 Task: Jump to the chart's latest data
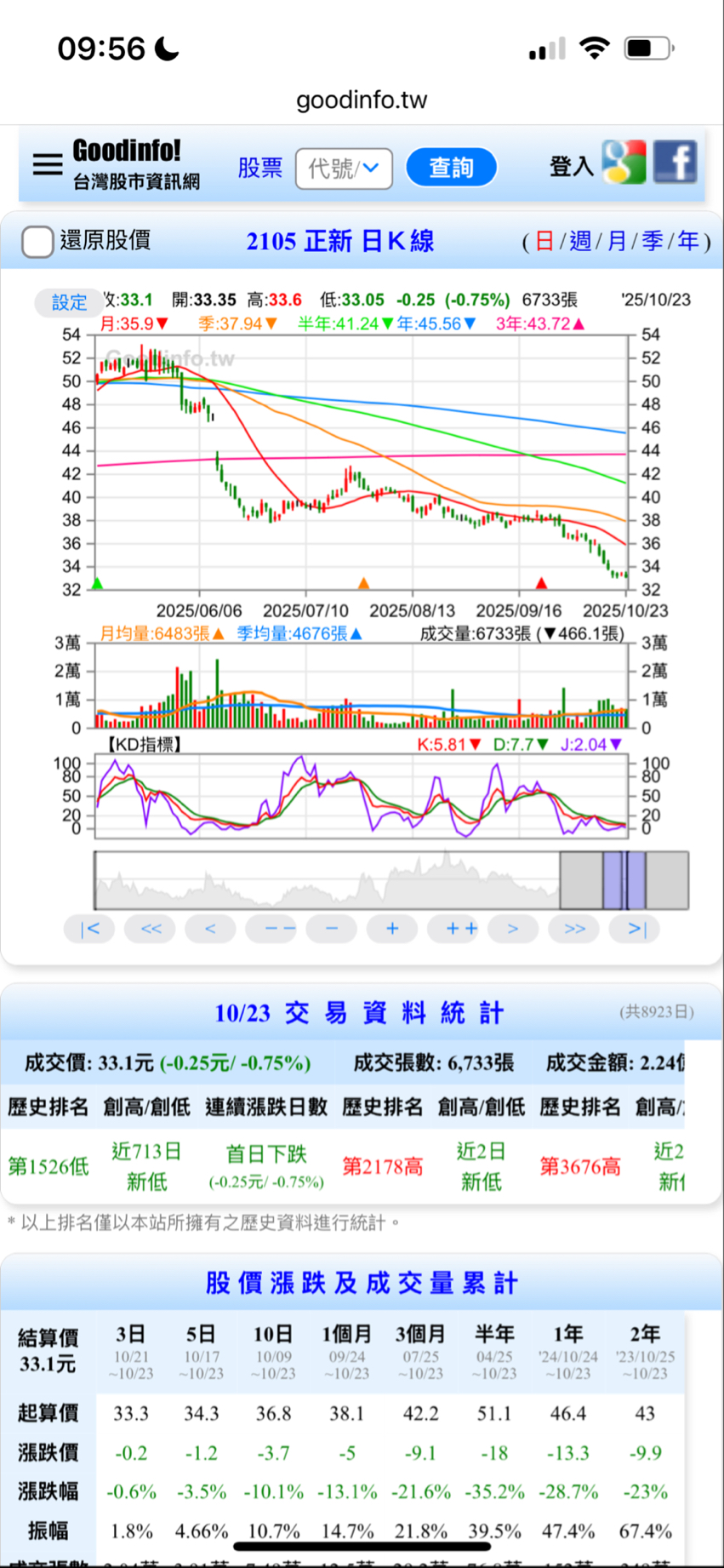[x=636, y=929]
